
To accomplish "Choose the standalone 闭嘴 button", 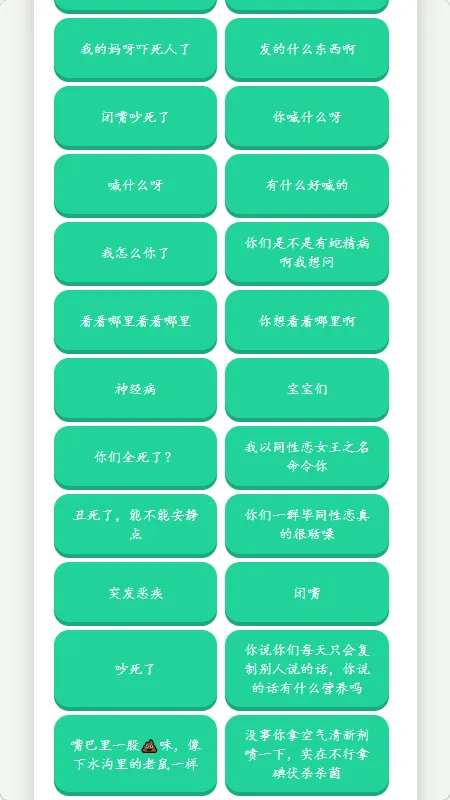I will [x=307, y=593].
